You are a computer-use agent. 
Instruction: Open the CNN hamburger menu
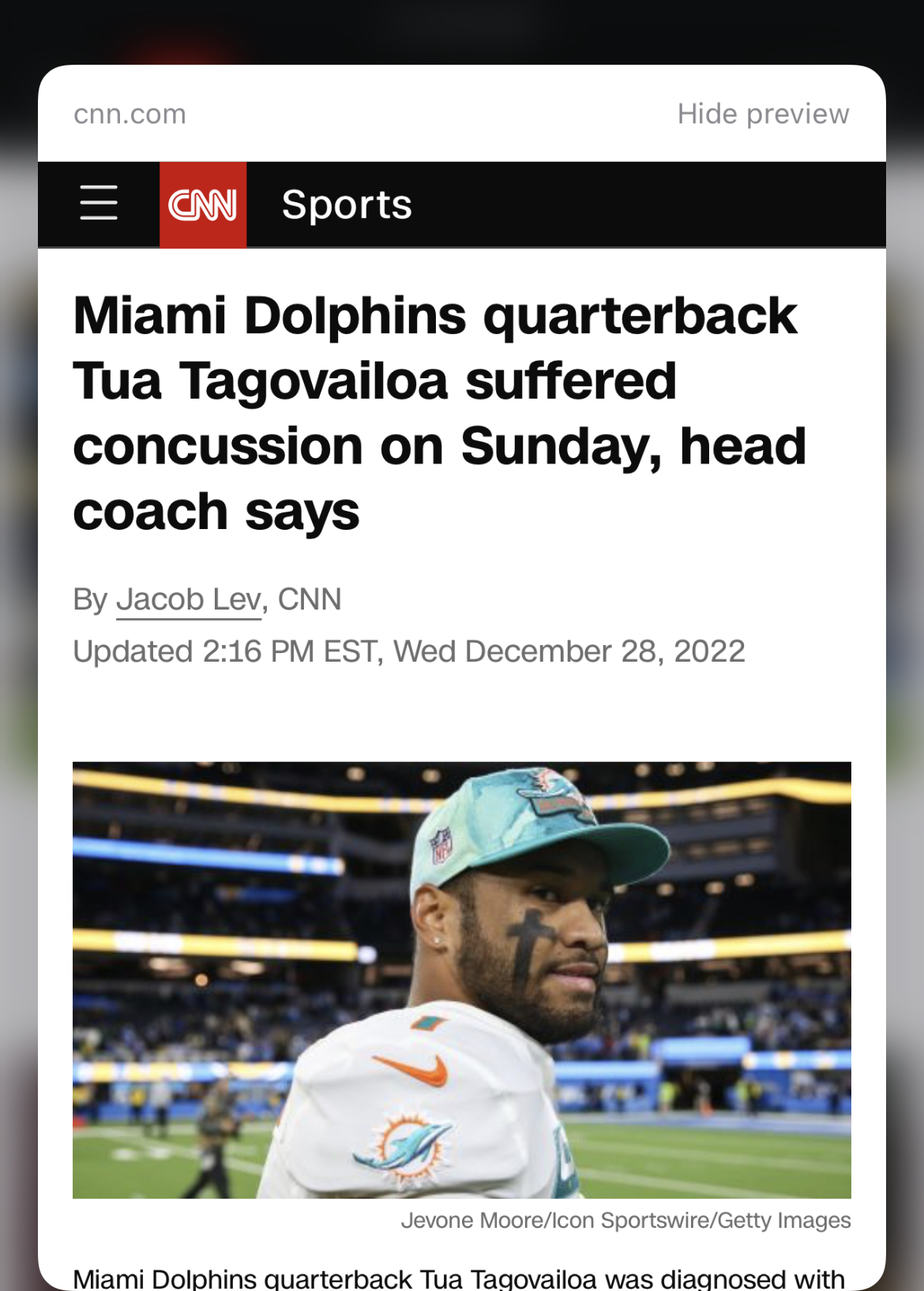99,204
